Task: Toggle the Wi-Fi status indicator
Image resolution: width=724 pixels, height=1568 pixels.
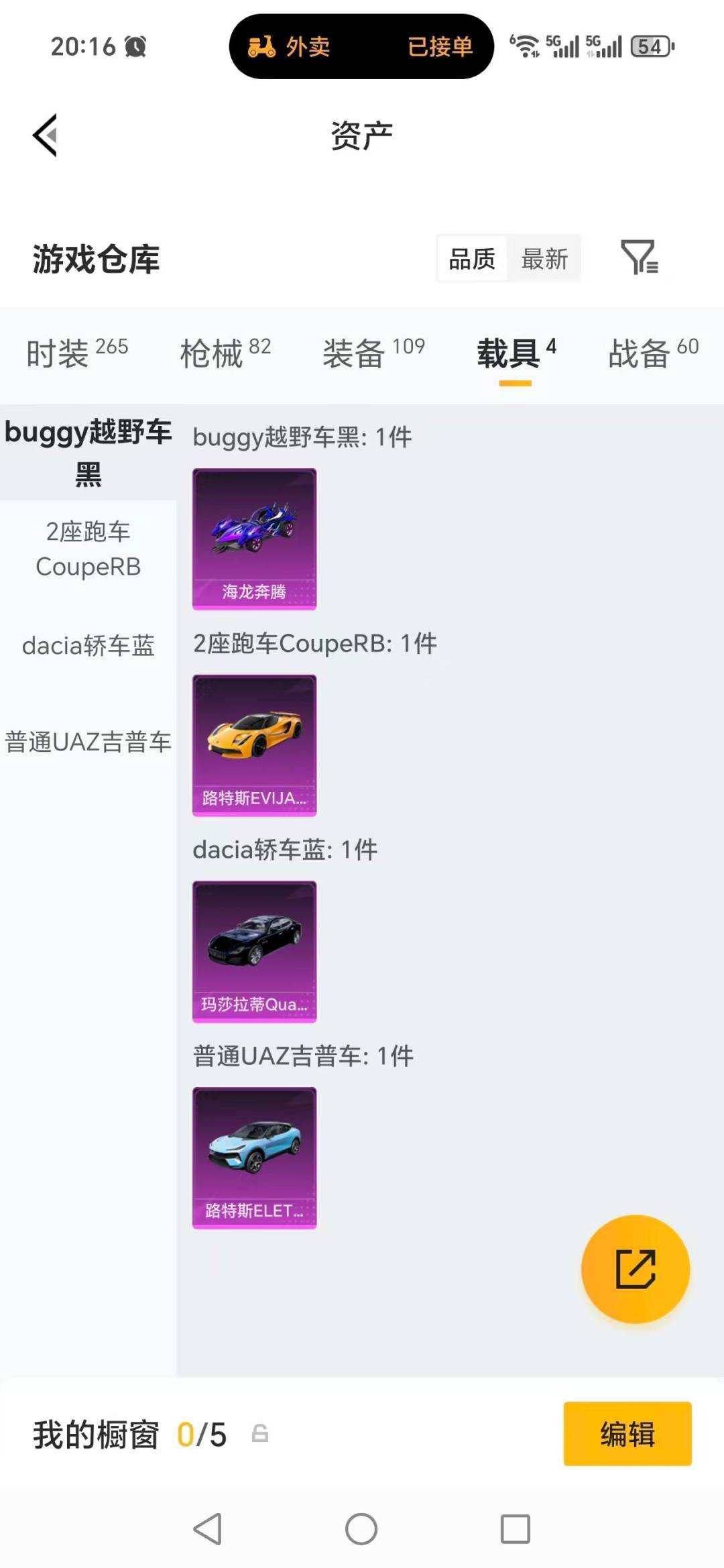Action: [x=526, y=44]
